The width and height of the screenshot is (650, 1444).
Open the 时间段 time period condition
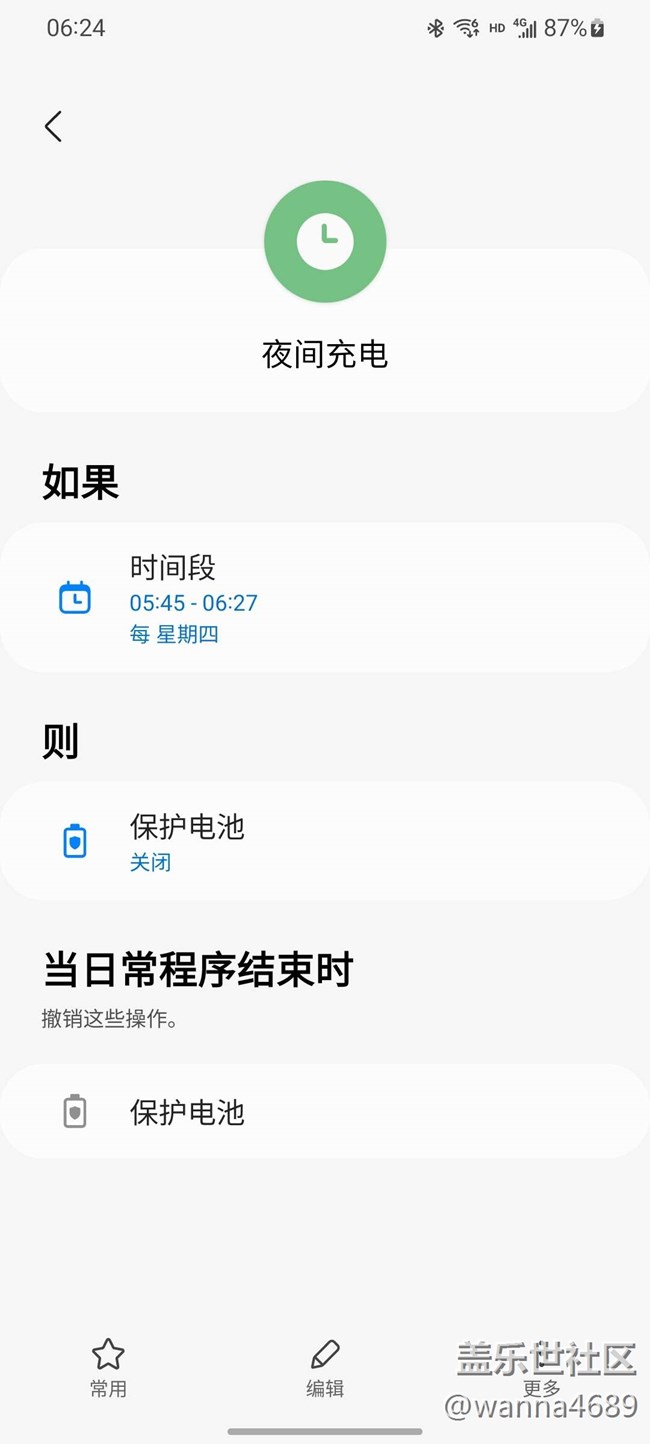coord(324,598)
